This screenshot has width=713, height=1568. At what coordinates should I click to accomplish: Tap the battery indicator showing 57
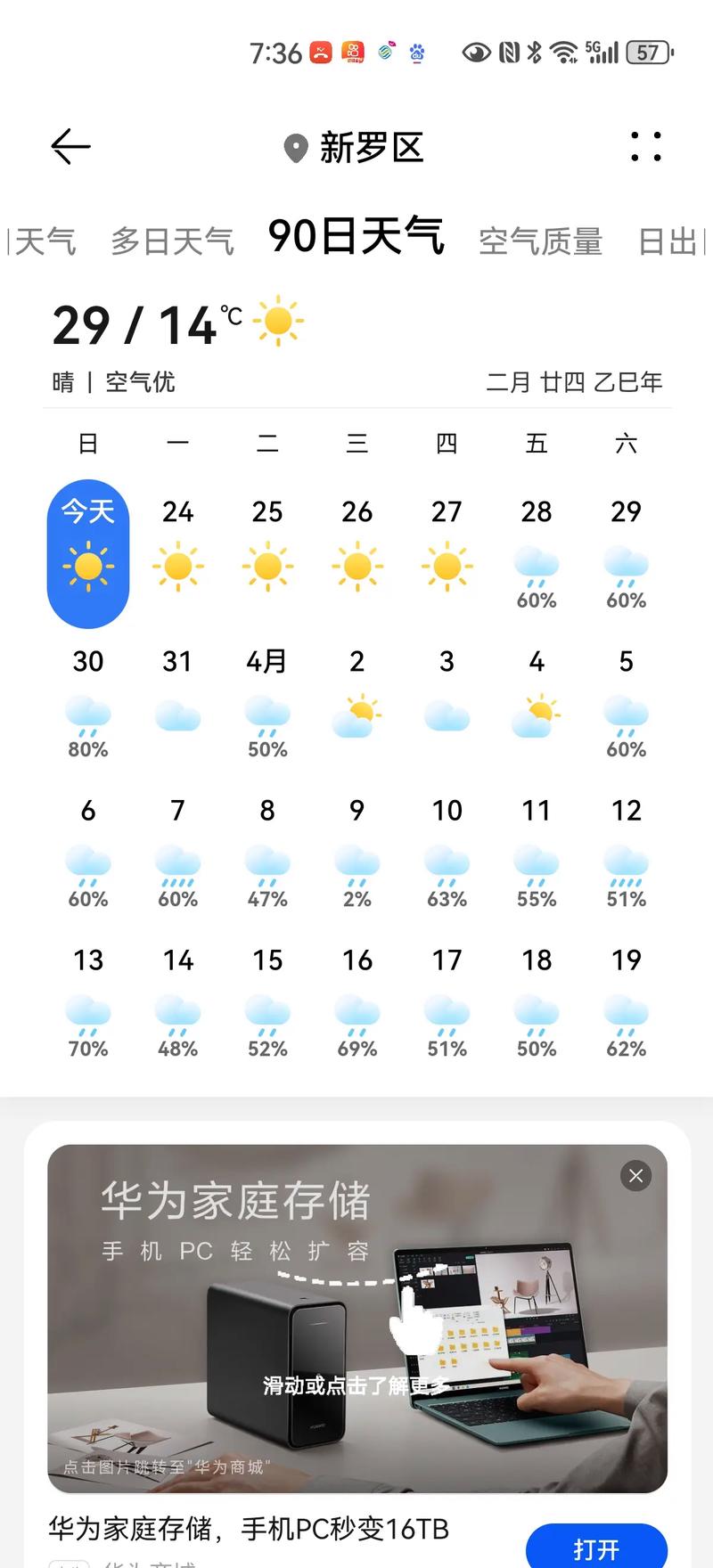[649, 53]
